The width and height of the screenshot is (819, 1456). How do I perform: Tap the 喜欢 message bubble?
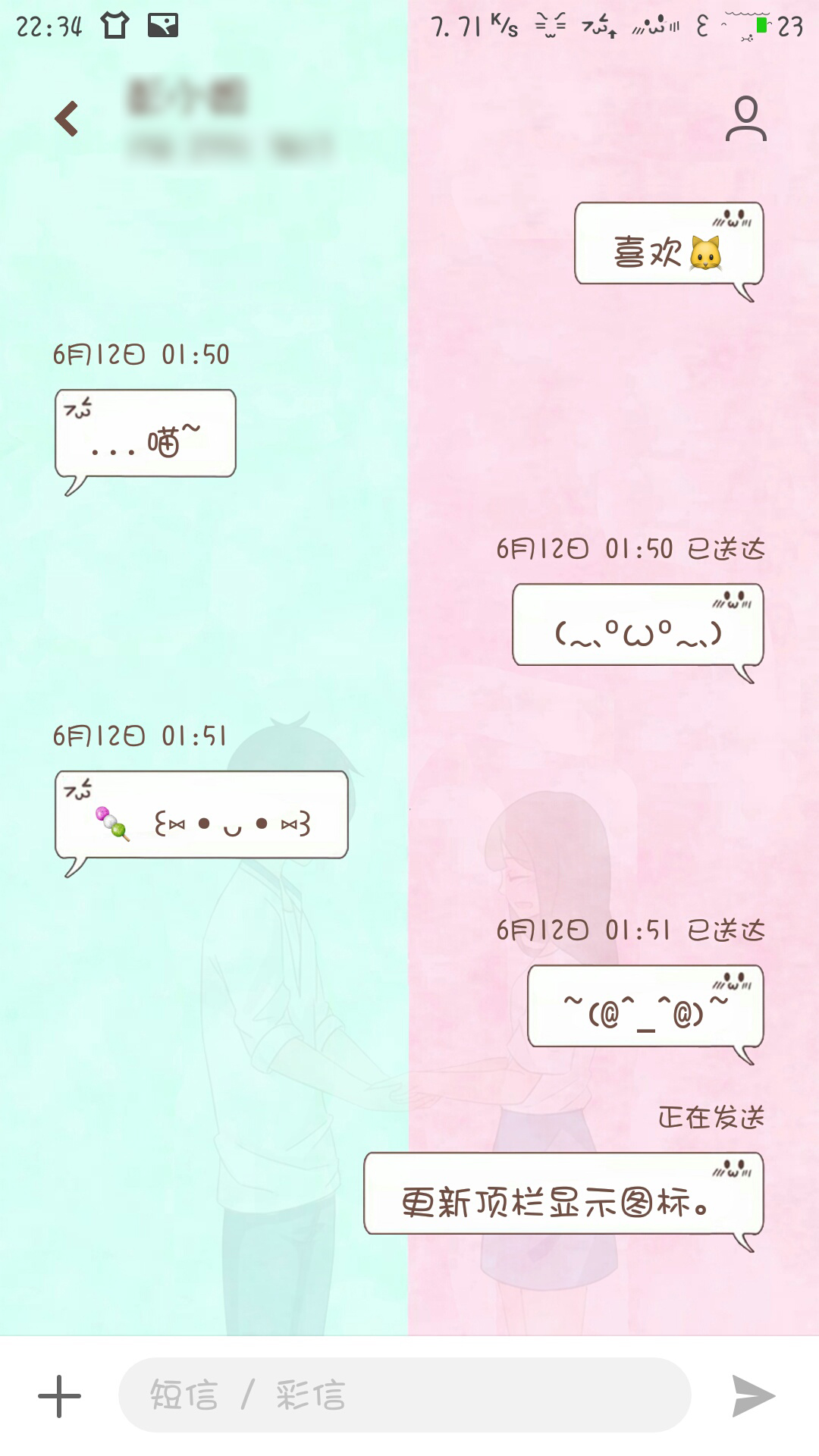pos(668,245)
